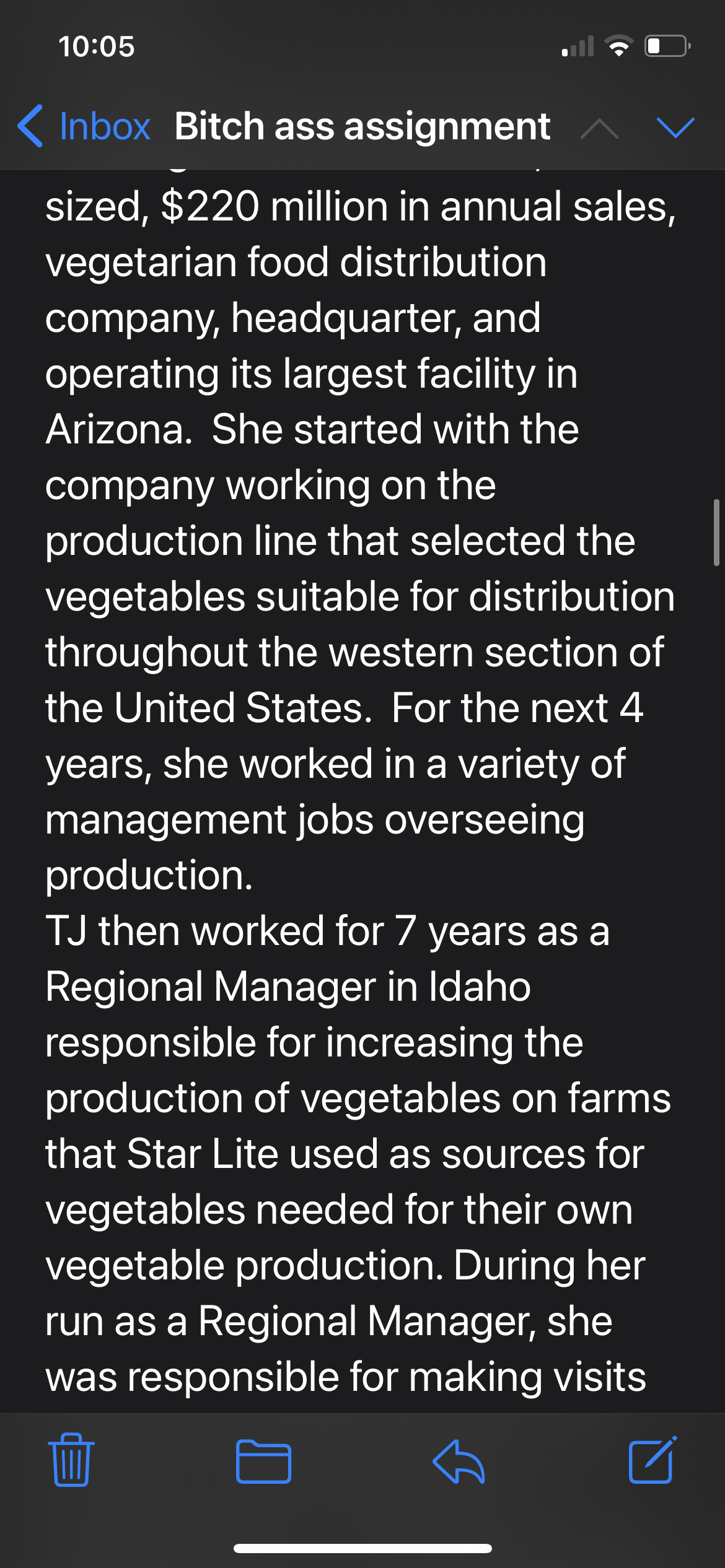Jump to the next message with down arrow
Screen dimensions: 725x1568
point(675,127)
